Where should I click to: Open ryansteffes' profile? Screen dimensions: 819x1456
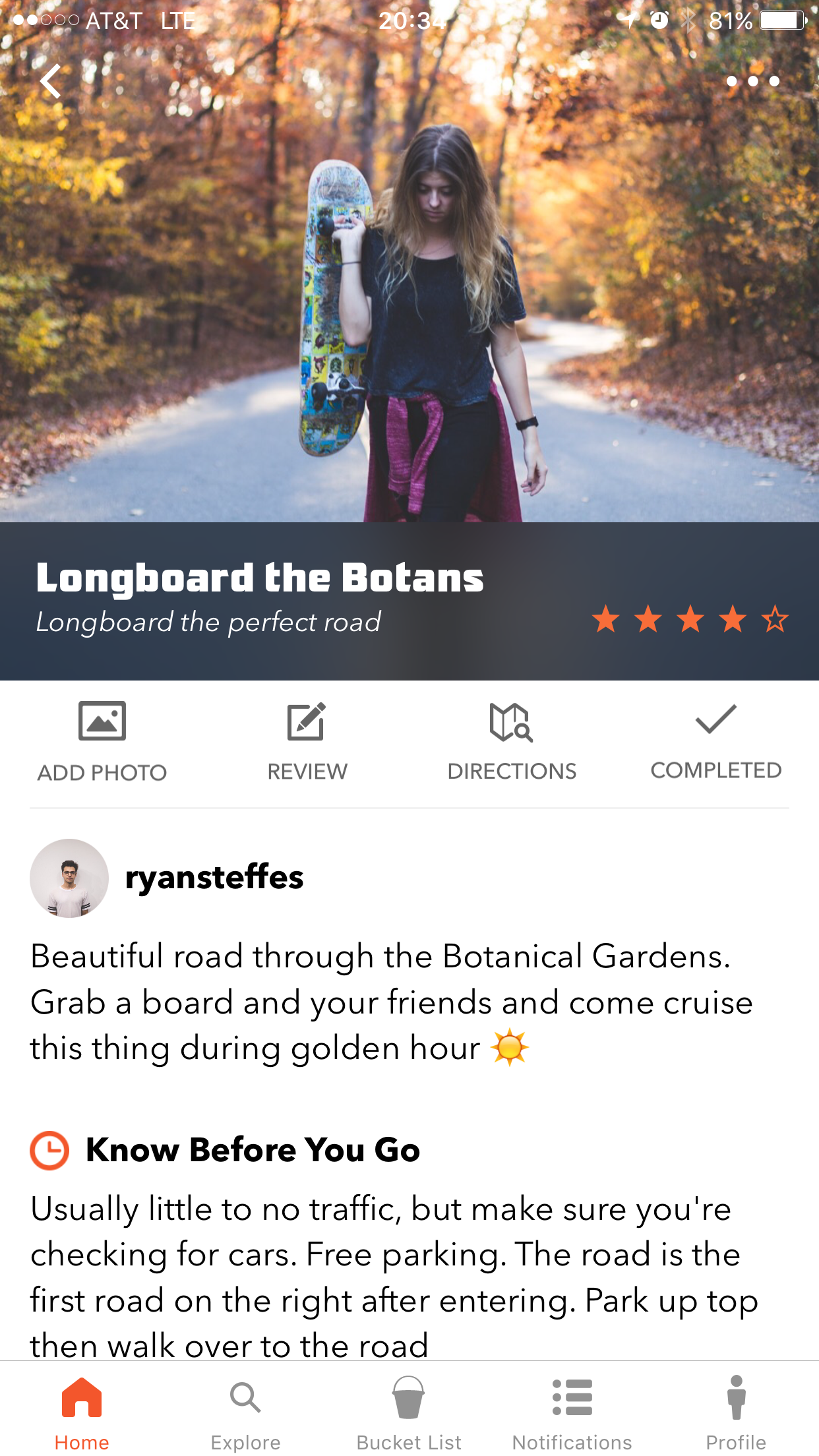(x=214, y=878)
